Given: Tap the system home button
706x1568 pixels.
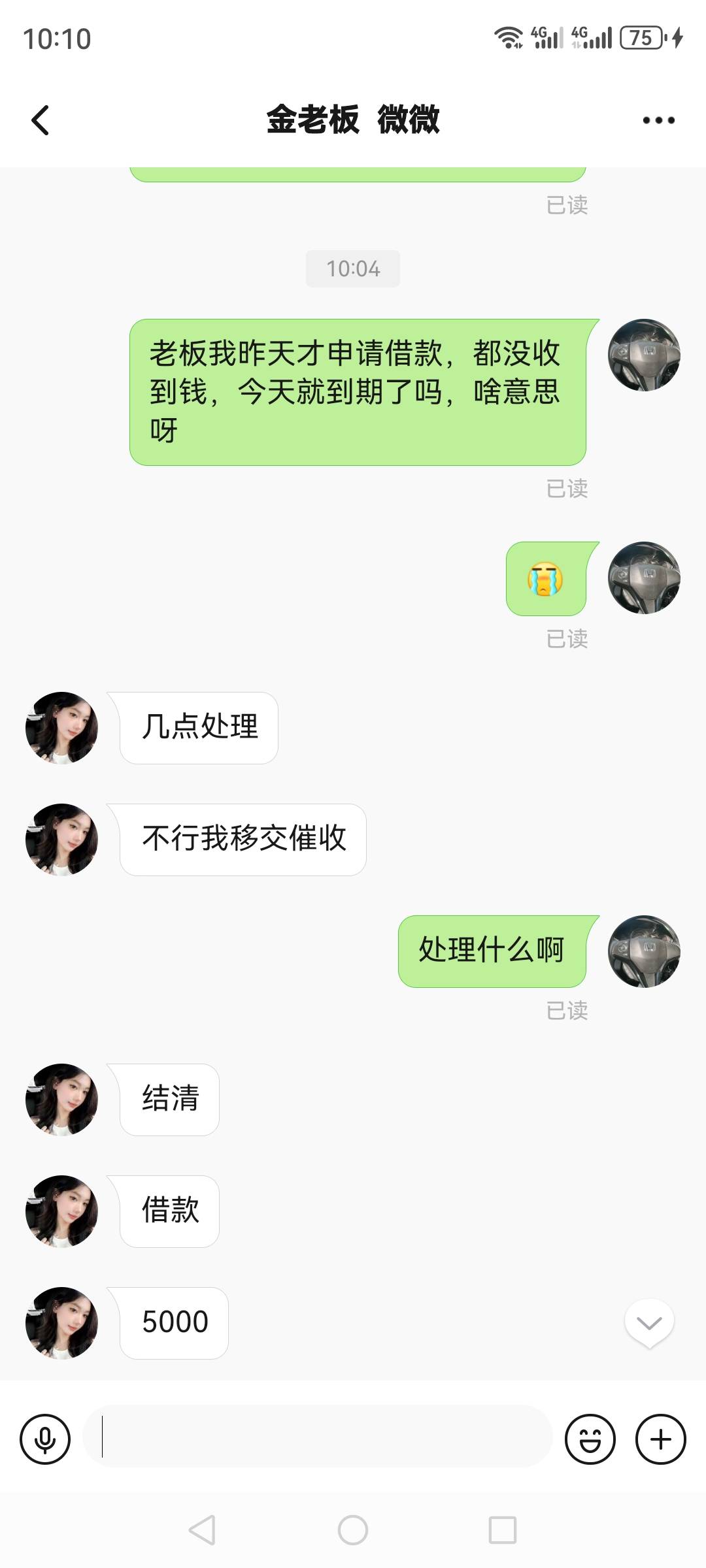Looking at the screenshot, I should coord(353,1530).
